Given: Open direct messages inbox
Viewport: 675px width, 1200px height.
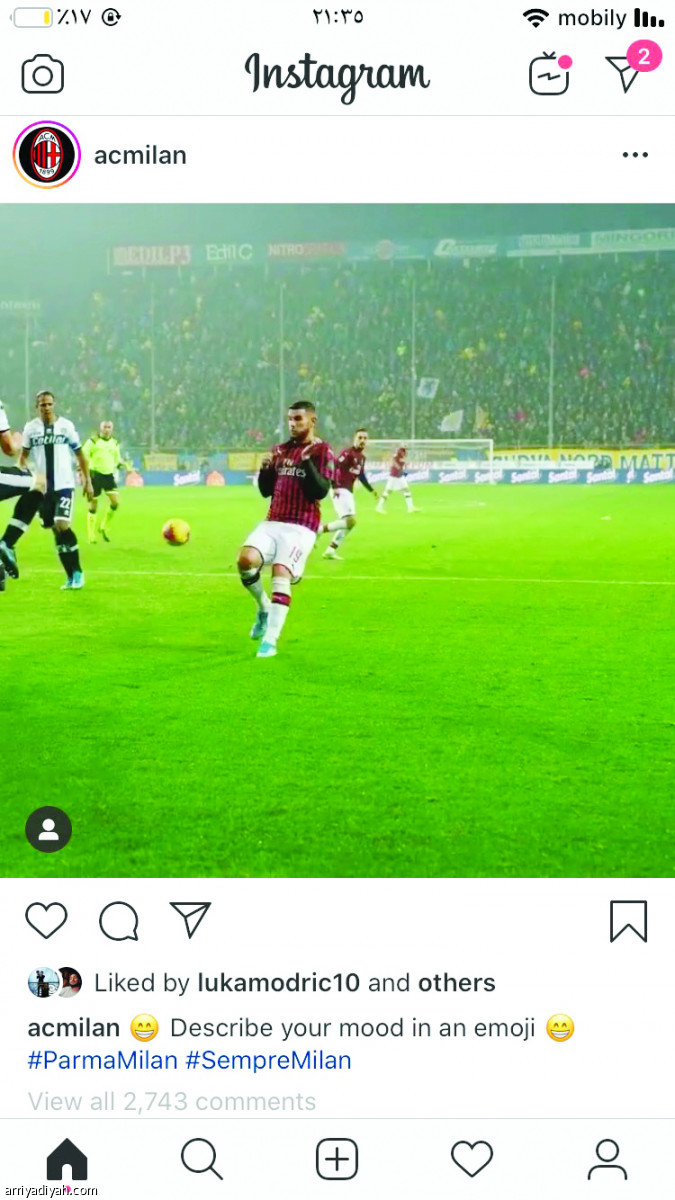Looking at the screenshot, I should tap(626, 73).
